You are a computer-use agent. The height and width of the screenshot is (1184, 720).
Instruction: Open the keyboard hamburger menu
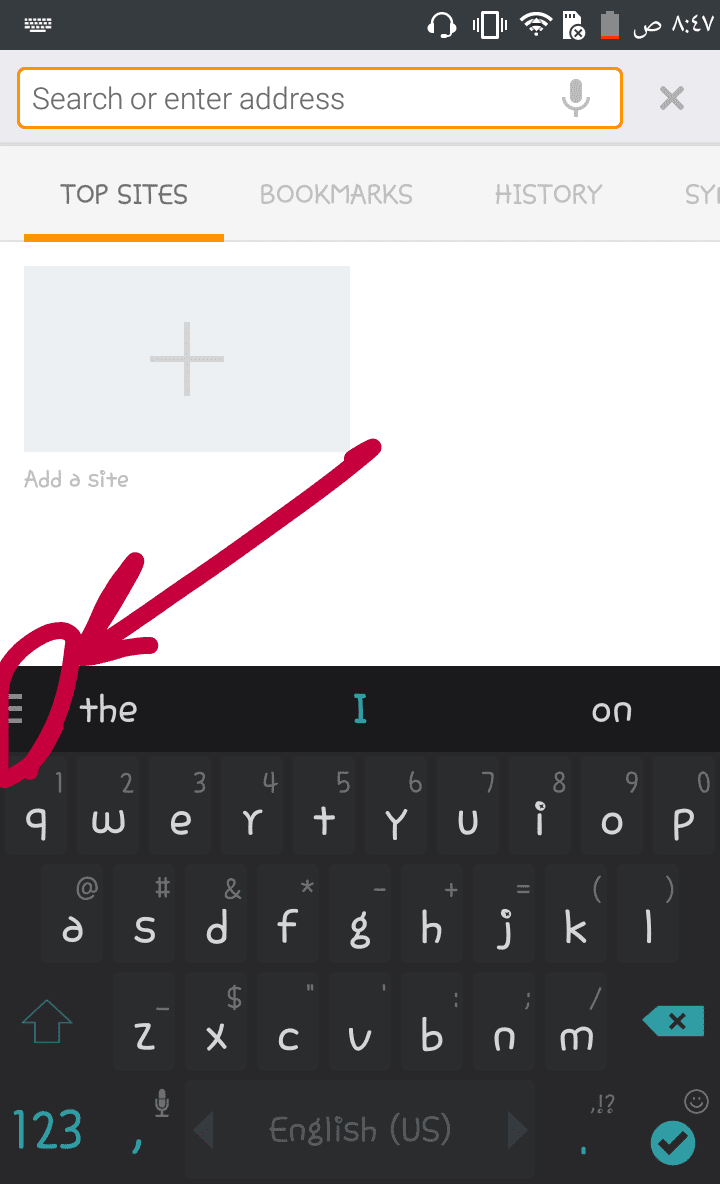(x=15, y=709)
